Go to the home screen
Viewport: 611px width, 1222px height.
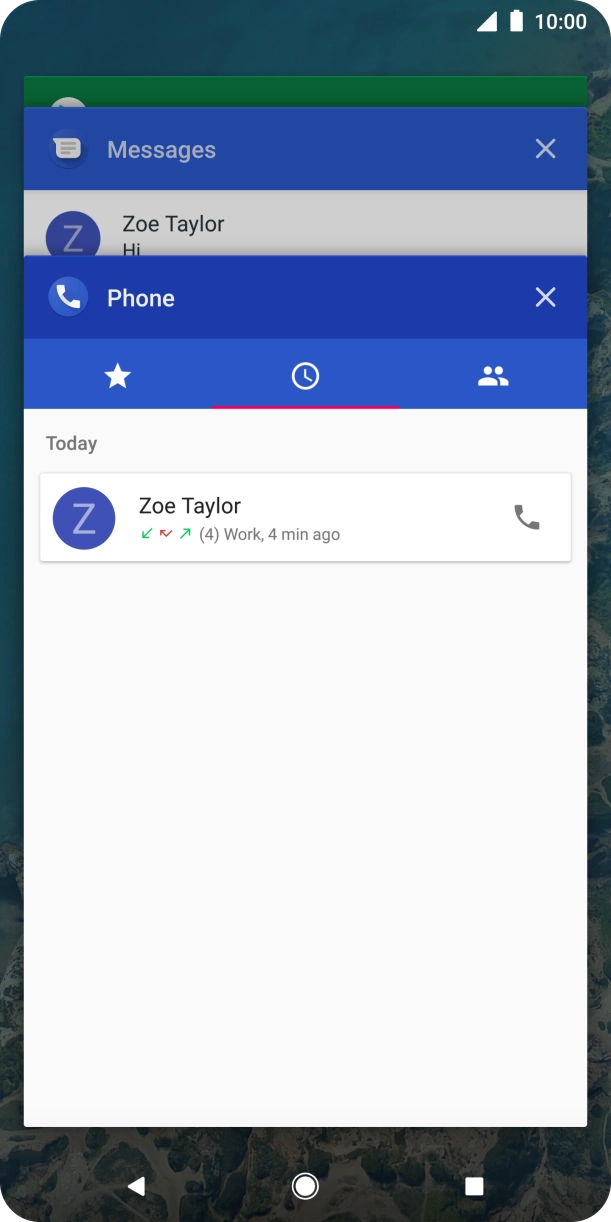(x=305, y=1186)
